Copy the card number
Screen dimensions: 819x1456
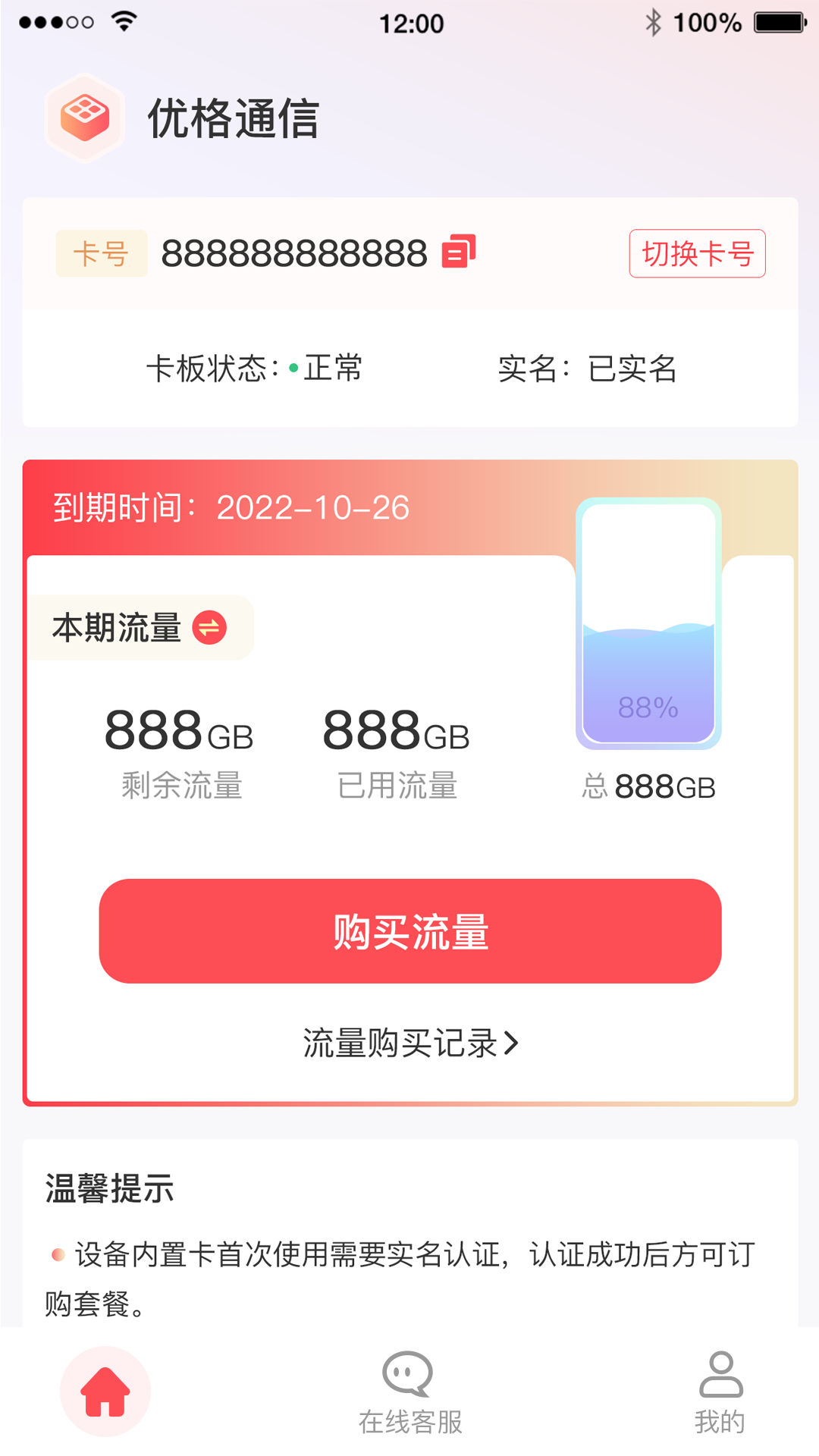459,252
